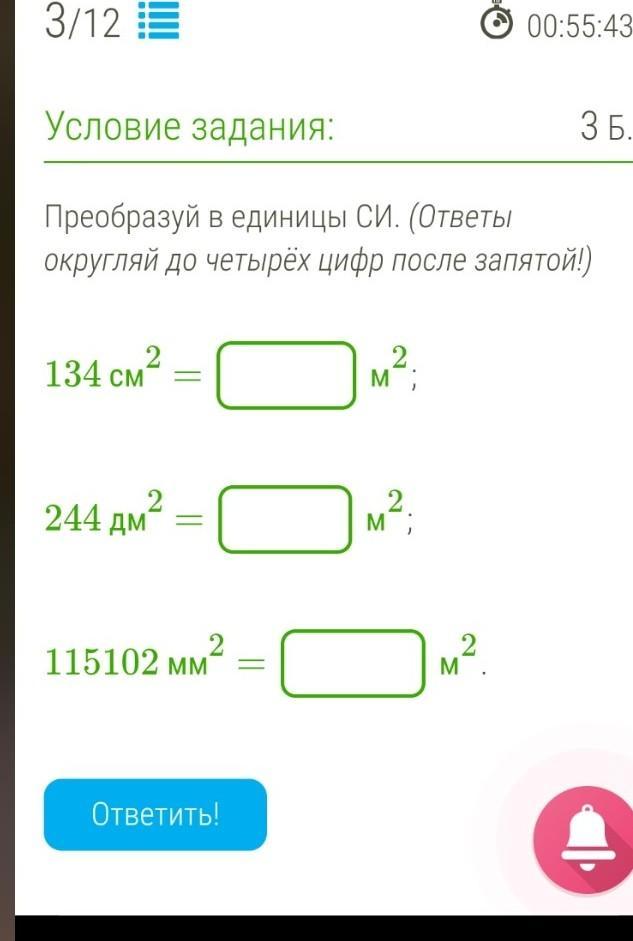The height and width of the screenshot is (941, 633).
Task: Select the answer field for 244 дм²
Action: 286,519
